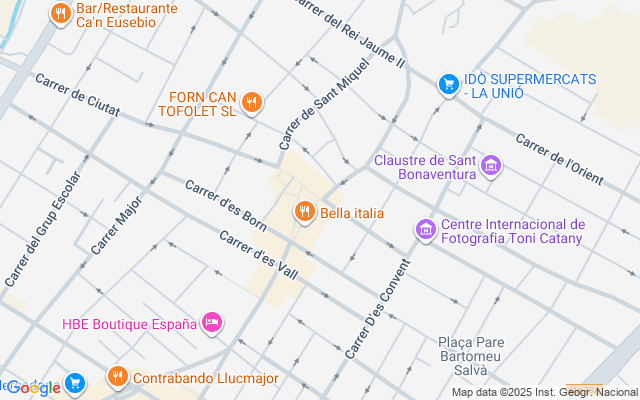Tap the IDÒ SUPERMERCATS - LA UNIÓ marker

coord(448,85)
